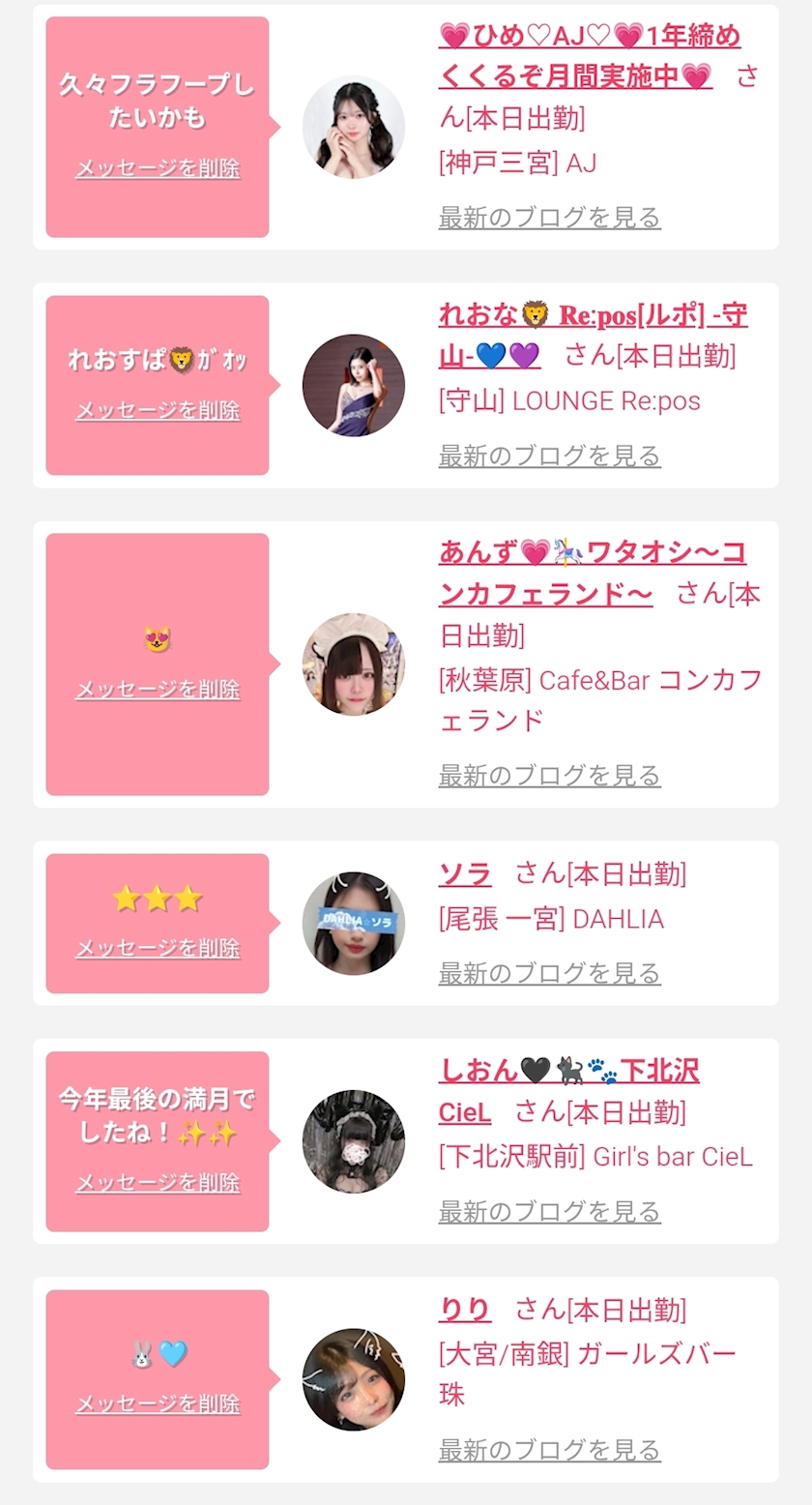The image size is (812, 1505).
Task: Delete the three stars message
Action: click(x=158, y=948)
